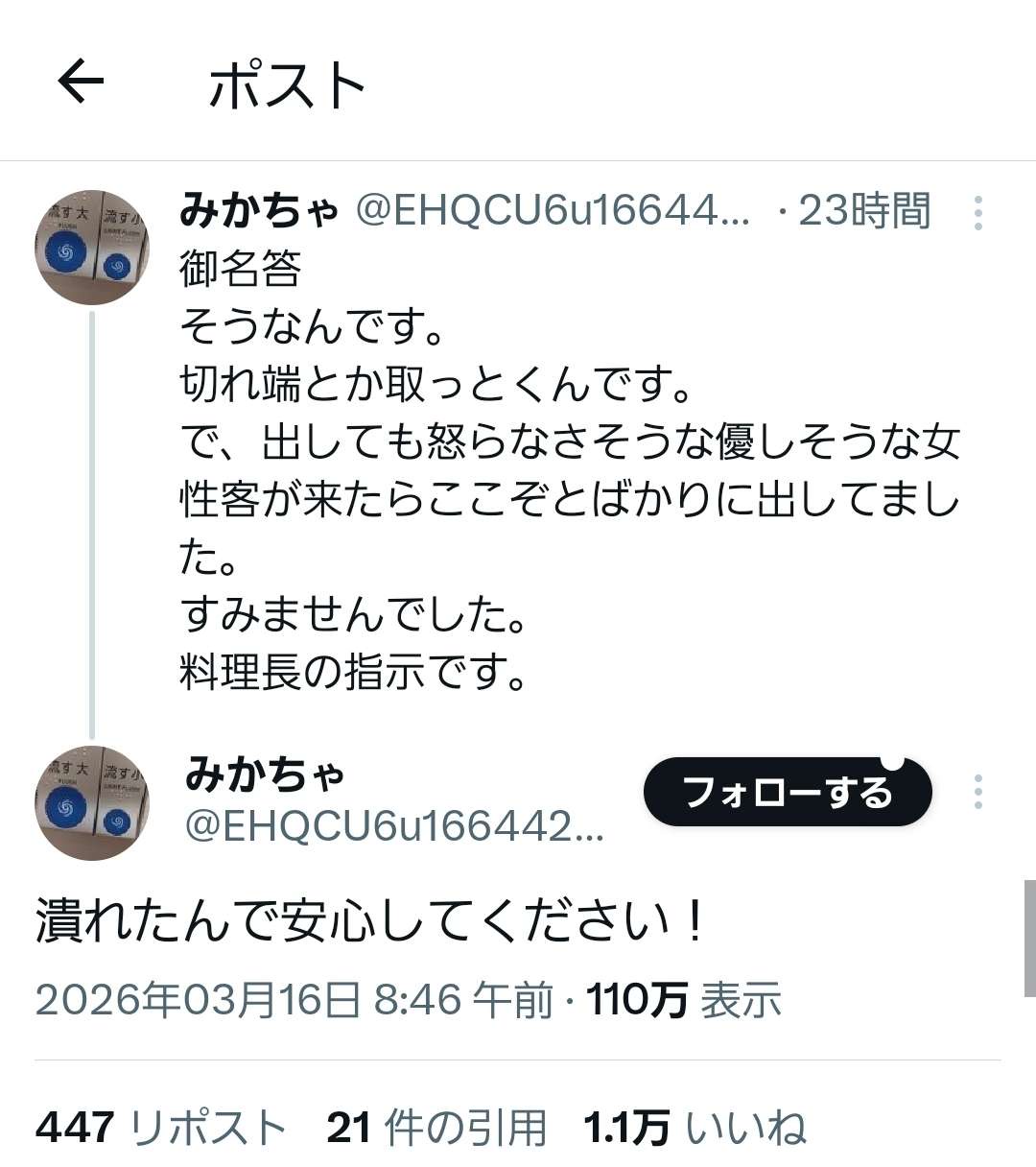This screenshot has width=1036, height=1167.
Task: Open みかちゃ's avatar on the main post
Action: tap(92, 802)
